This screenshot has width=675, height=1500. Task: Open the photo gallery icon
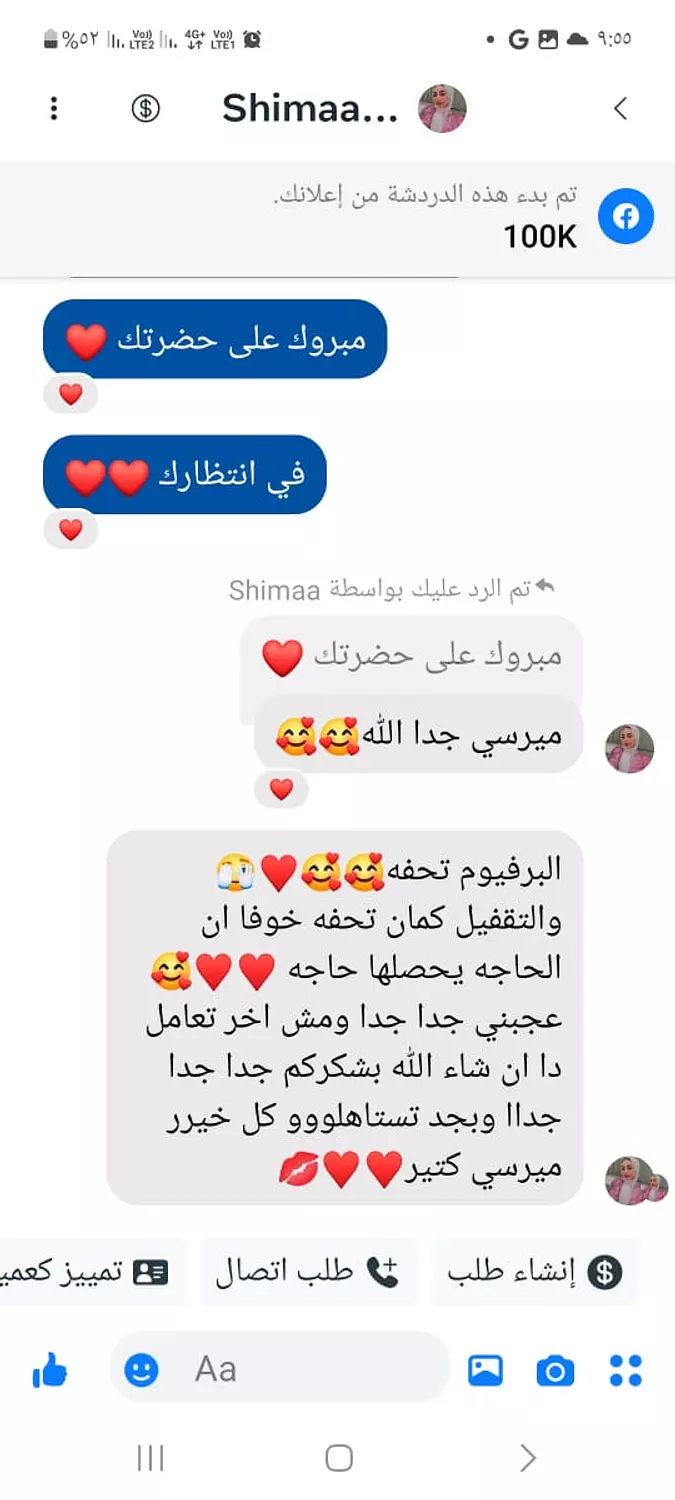coord(486,1370)
